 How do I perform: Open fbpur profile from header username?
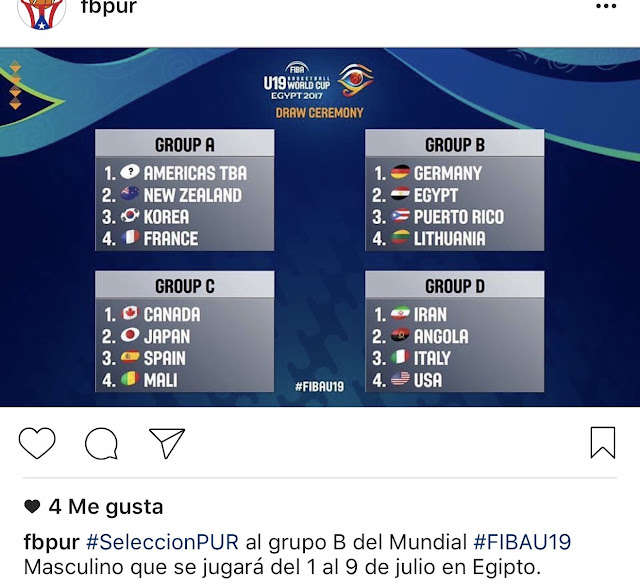(x=108, y=8)
